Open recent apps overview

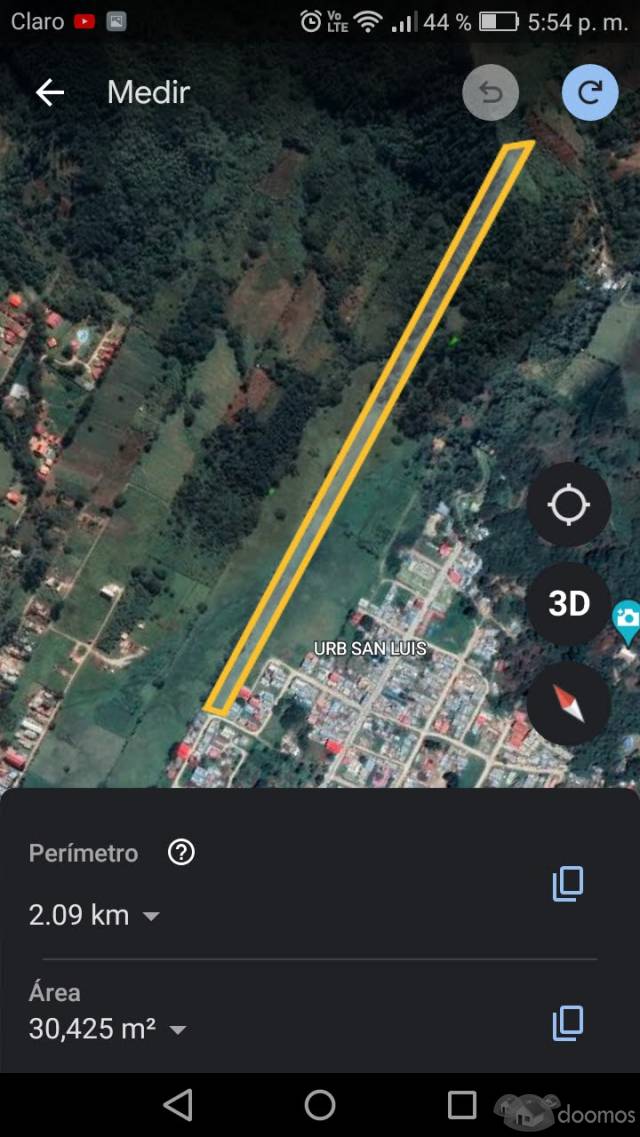pyautogui.click(x=462, y=1105)
